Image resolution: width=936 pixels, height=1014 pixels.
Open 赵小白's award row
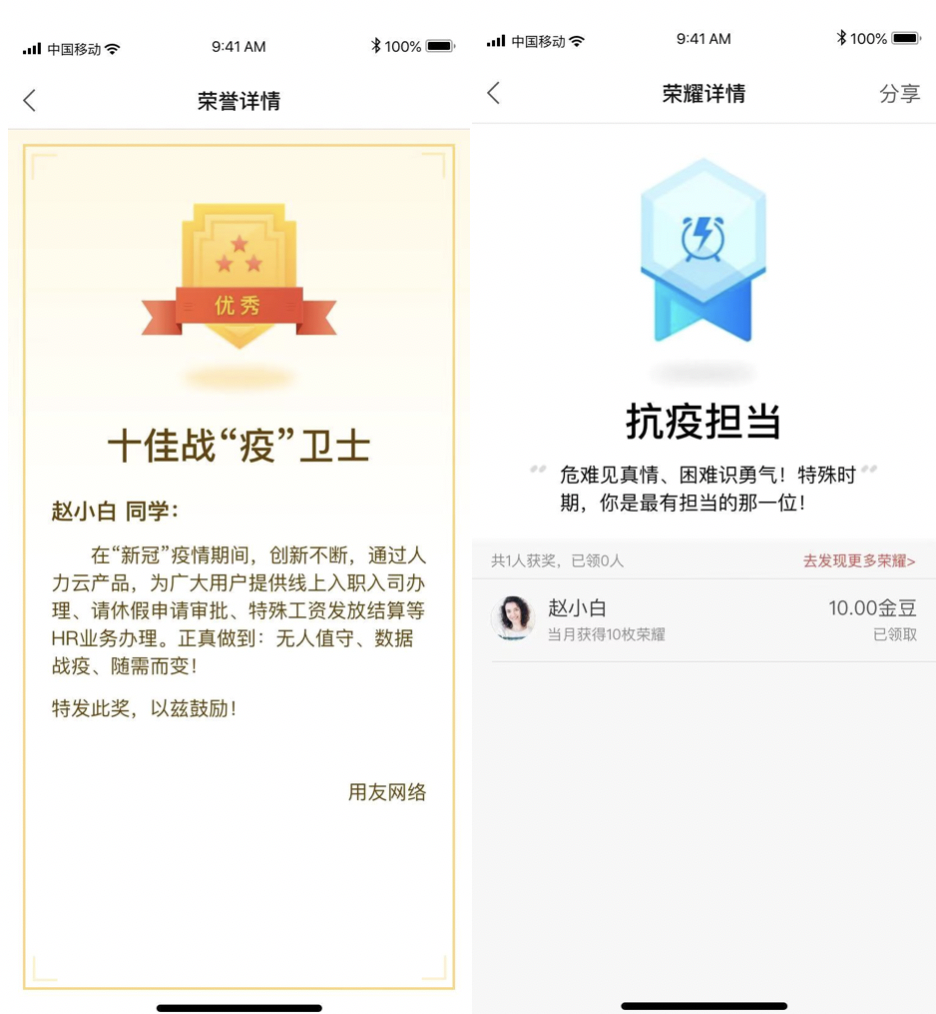[704, 619]
